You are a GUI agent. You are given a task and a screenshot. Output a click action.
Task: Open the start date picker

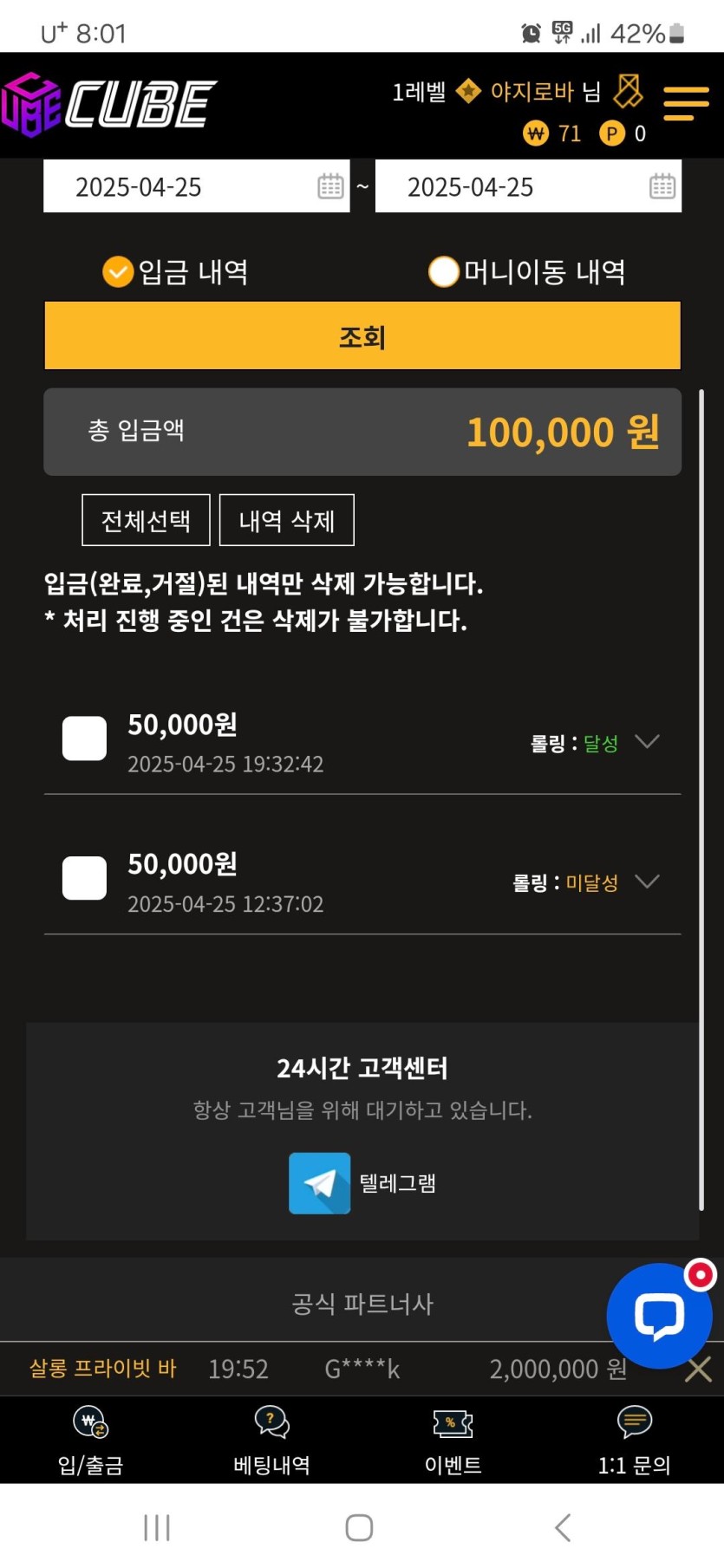pyautogui.click(x=330, y=186)
